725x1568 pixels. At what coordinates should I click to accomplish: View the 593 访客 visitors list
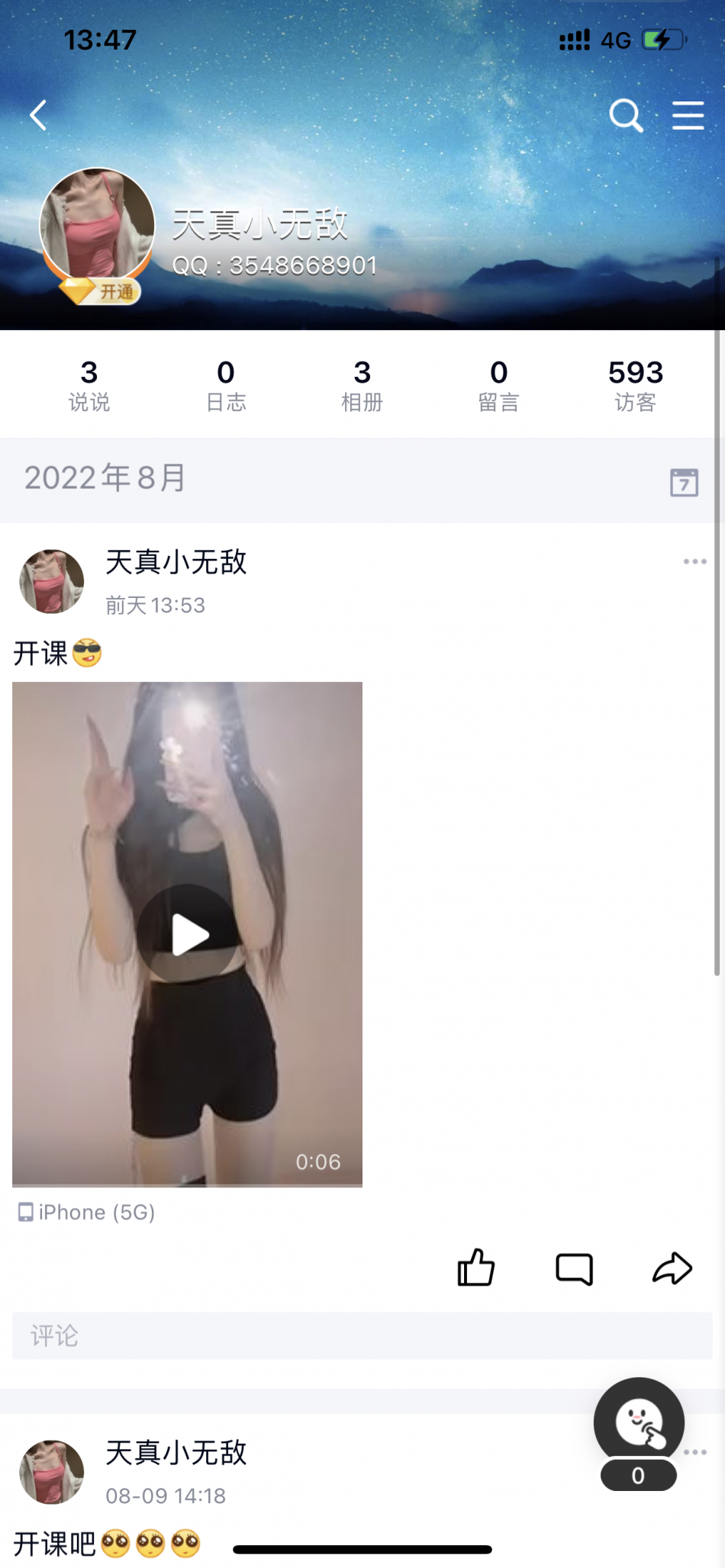tap(635, 385)
